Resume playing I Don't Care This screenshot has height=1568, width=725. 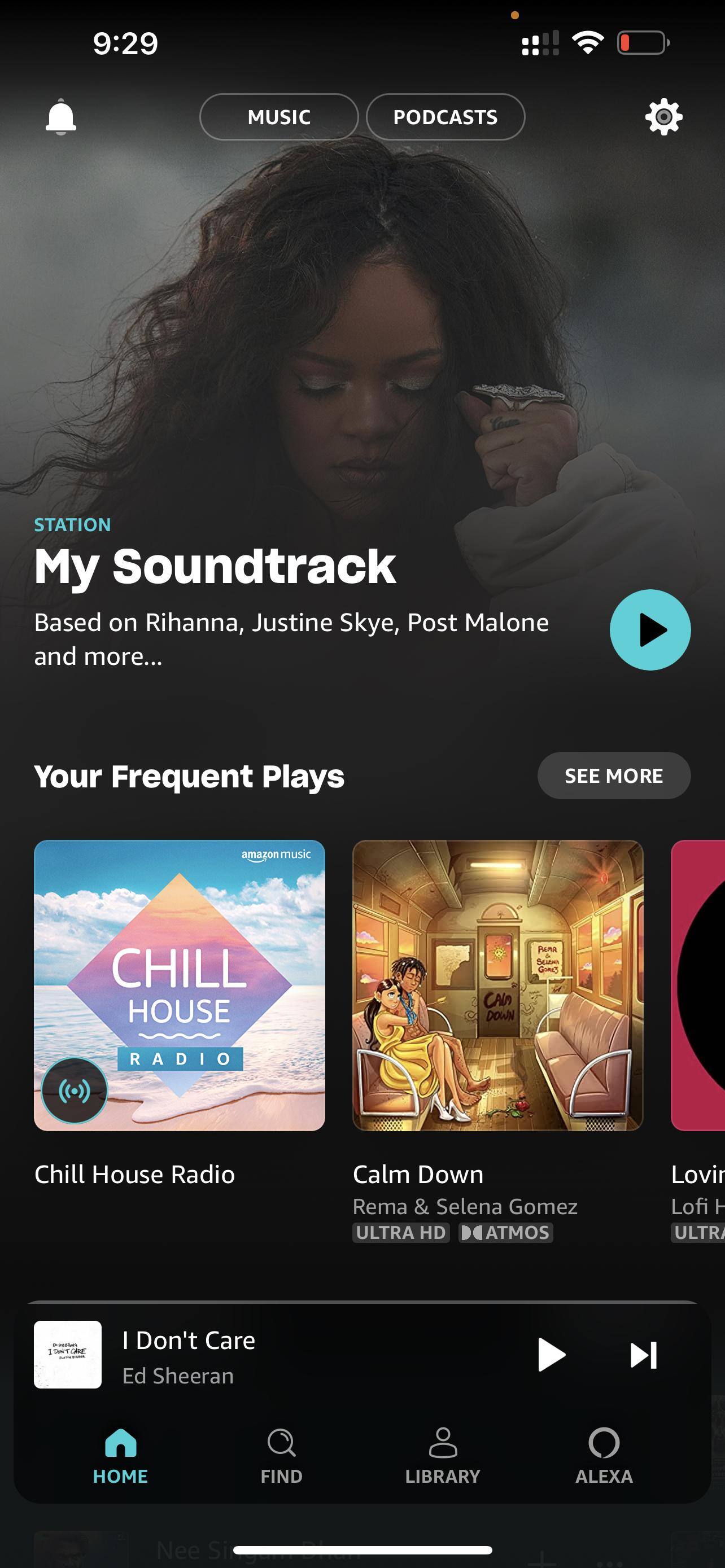pyautogui.click(x=551, y=1354)
